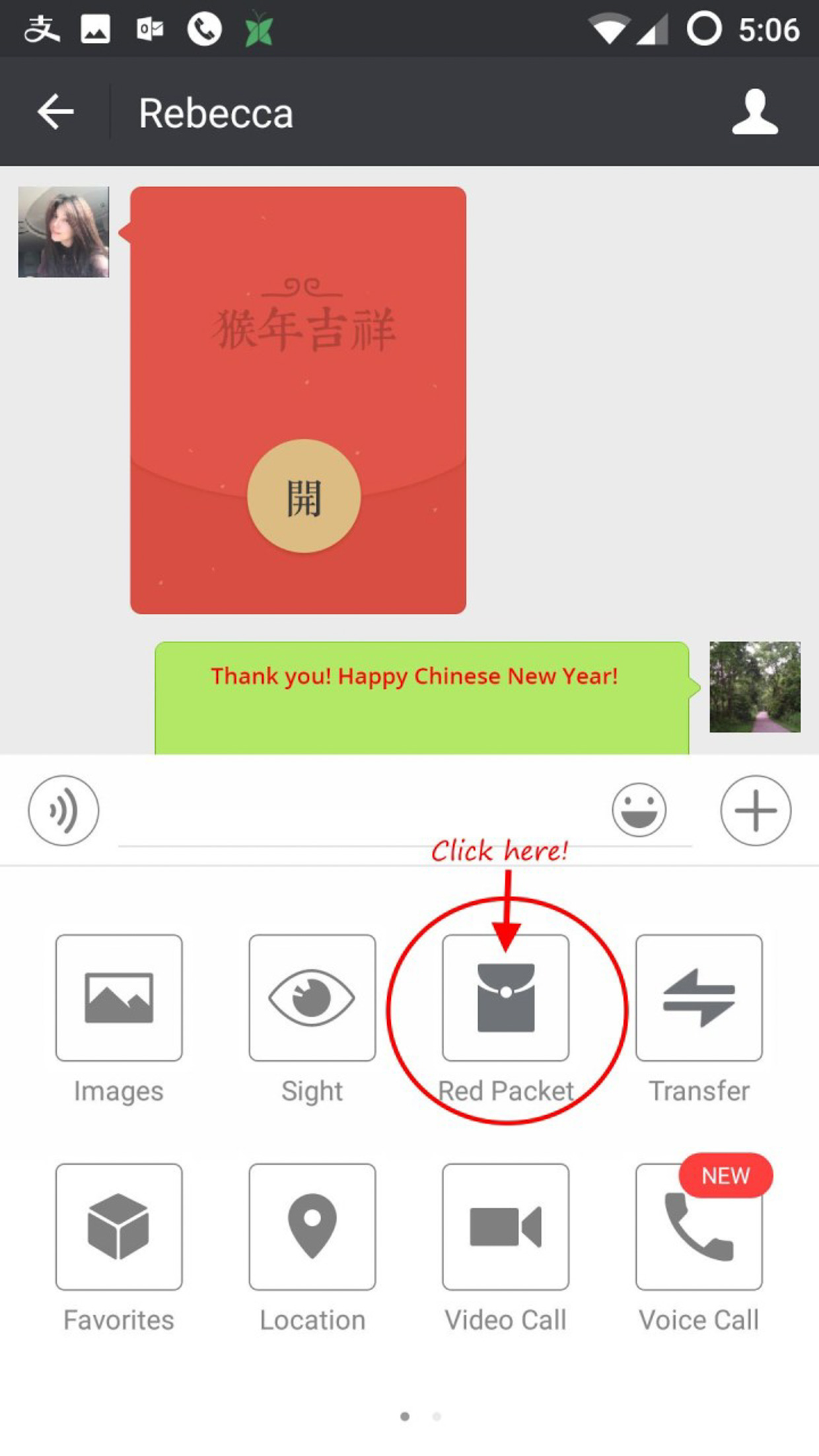The width and height of the screenshot is (819, 1456).
Task: Toggle the plus attachments panel
Action: click(756, 811)
